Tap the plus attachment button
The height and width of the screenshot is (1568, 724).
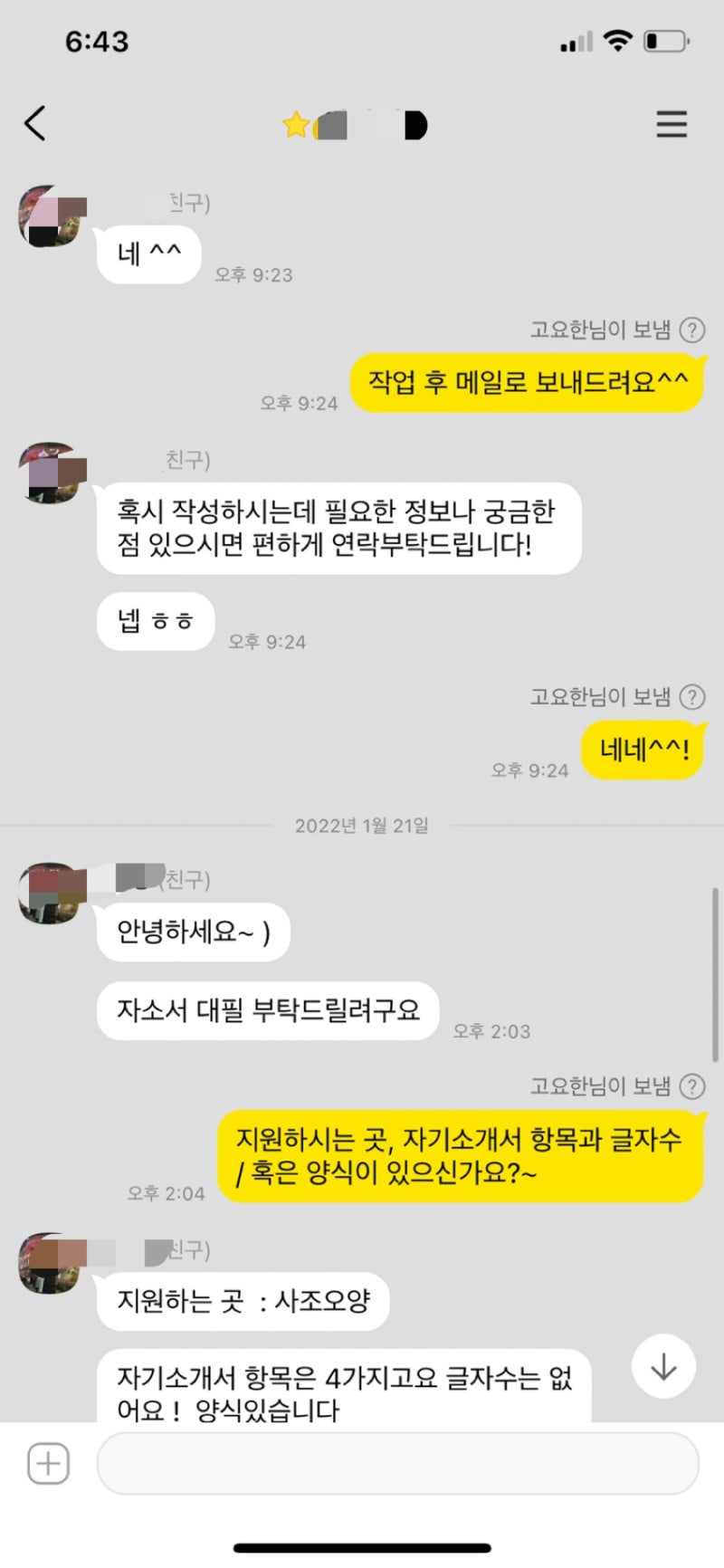[48, 1462]
